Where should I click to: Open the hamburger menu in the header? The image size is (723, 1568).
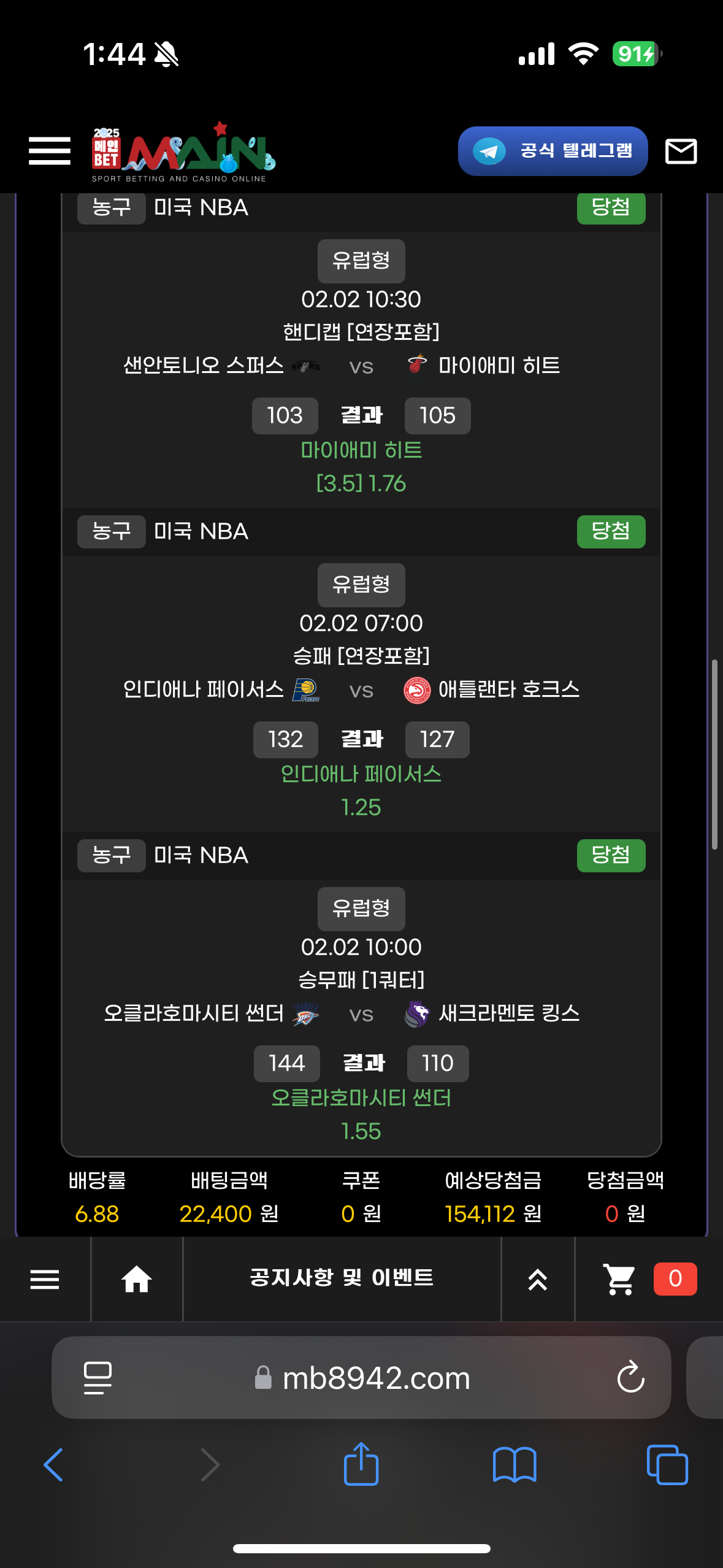point(50,151)
